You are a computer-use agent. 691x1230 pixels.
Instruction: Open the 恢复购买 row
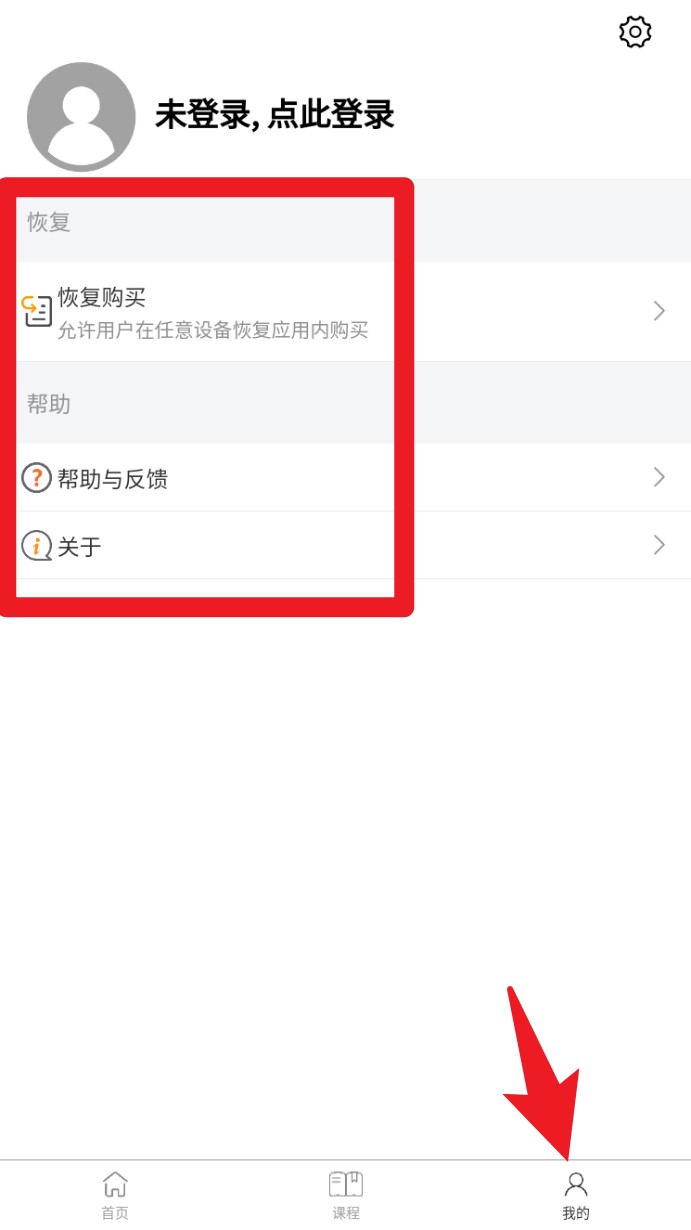[345, 312]
